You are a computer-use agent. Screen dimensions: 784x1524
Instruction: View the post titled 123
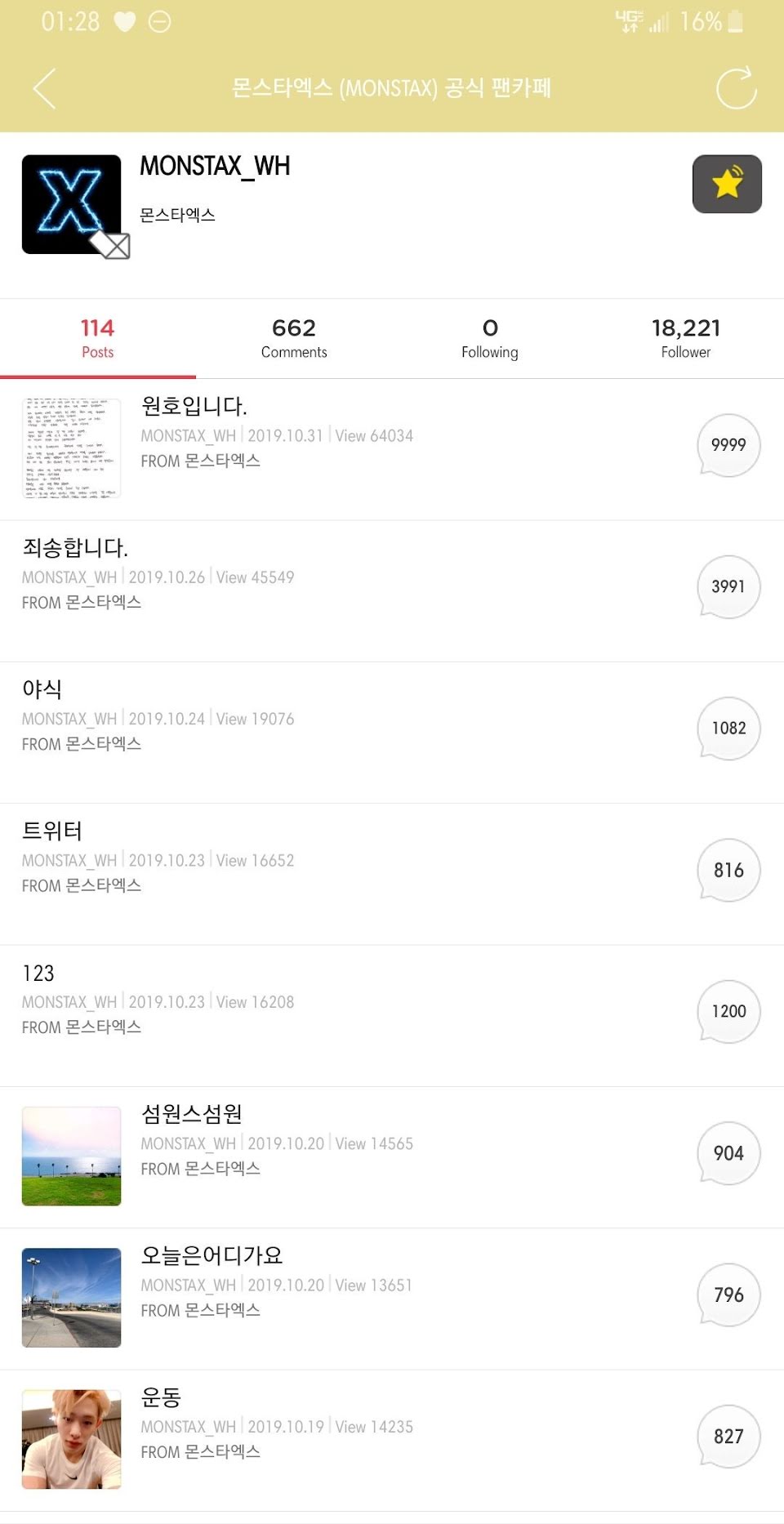click(x=38, y=973)
